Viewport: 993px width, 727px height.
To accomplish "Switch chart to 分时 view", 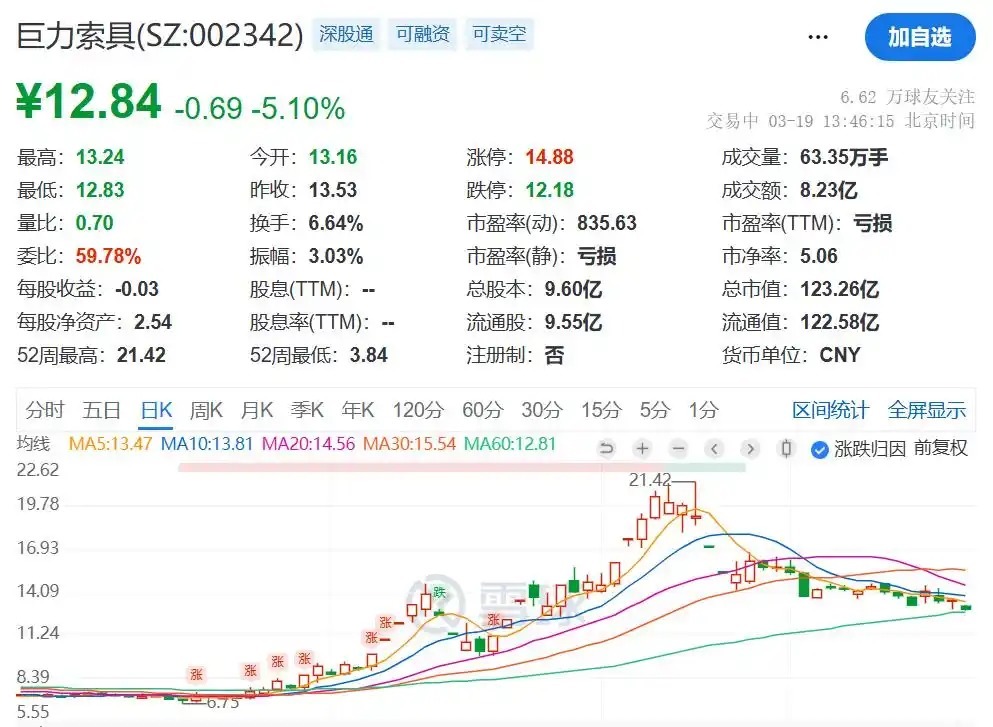I will click(45, 410).
